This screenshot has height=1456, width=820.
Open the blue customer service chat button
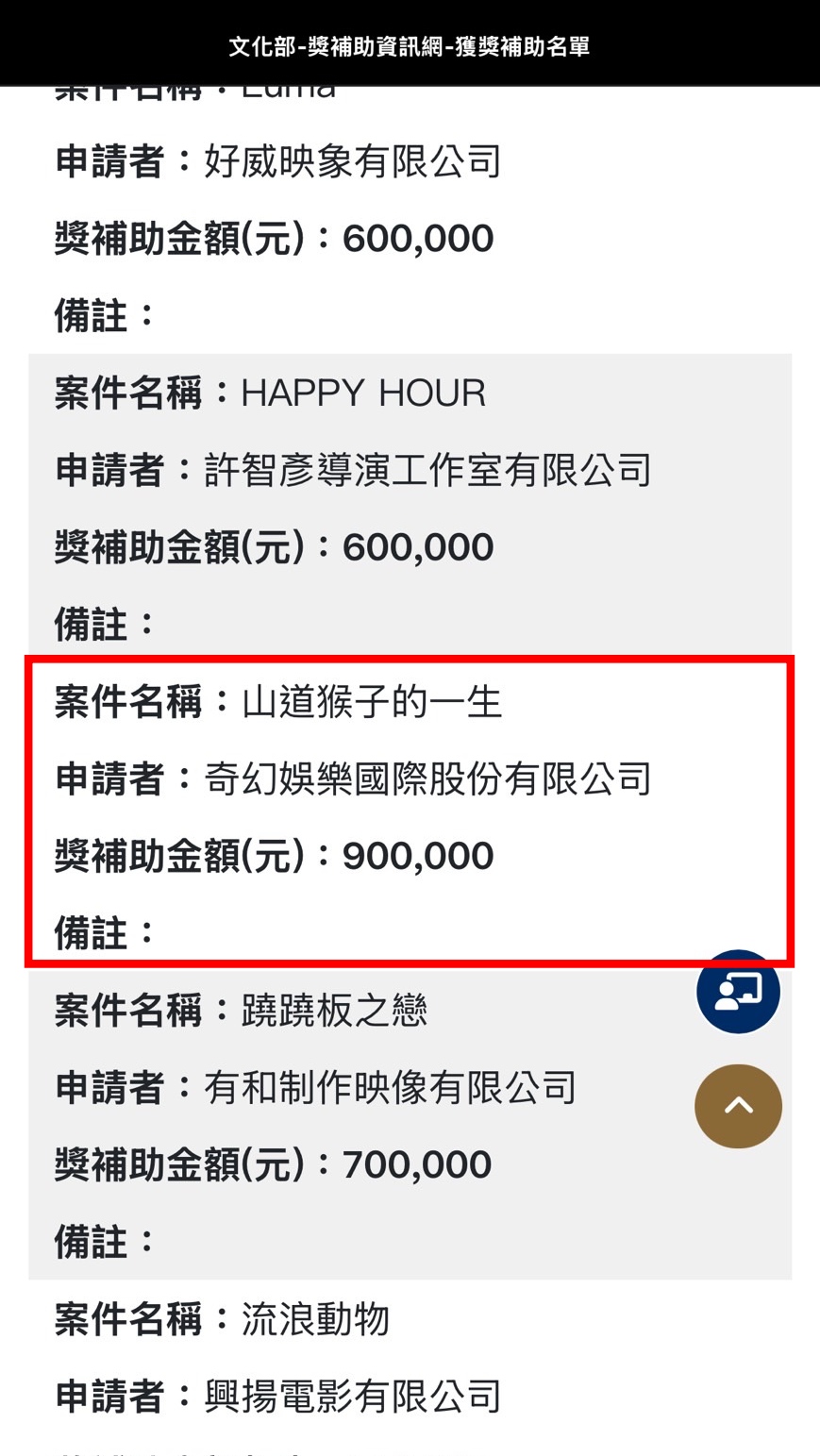(738, 992)
